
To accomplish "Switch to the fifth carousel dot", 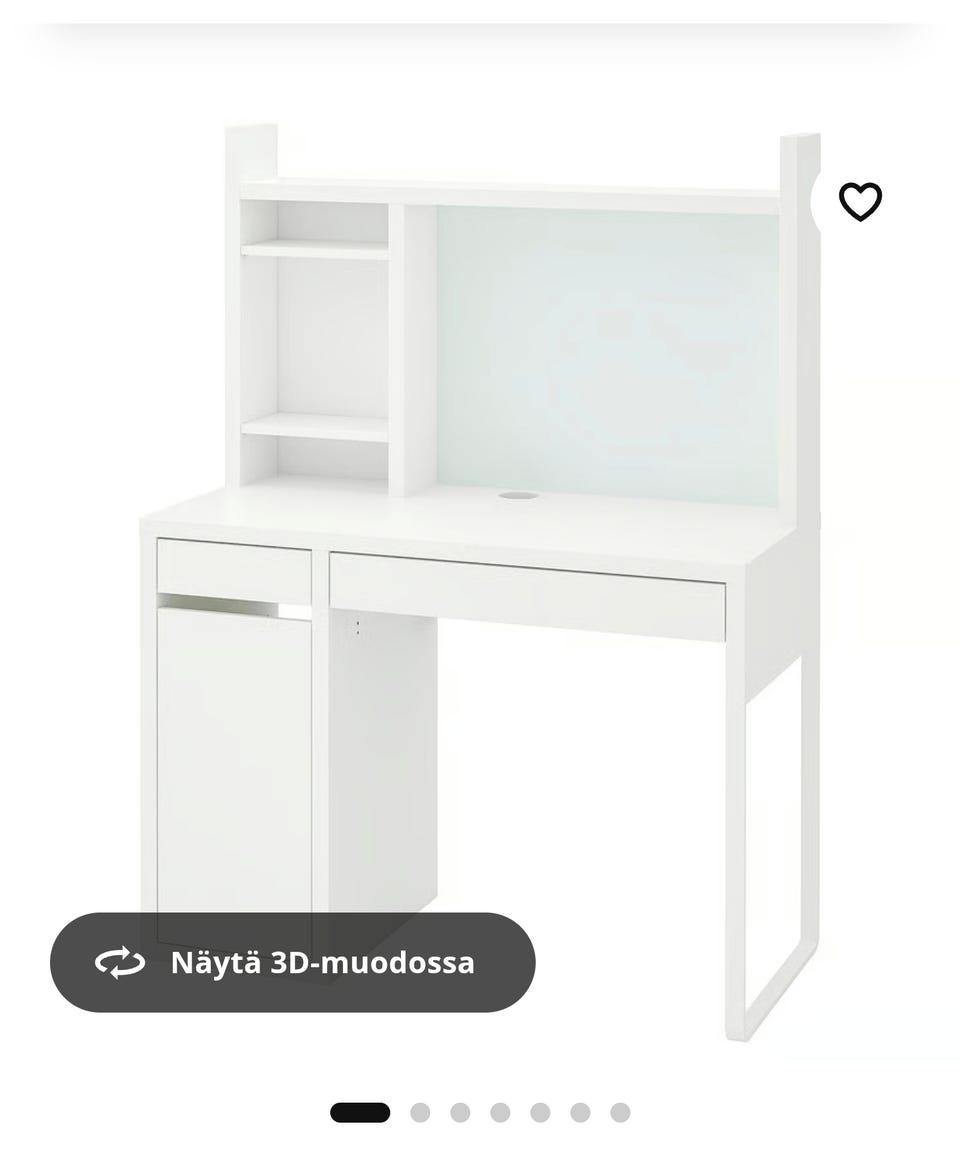I will (x=539, y=1111).
